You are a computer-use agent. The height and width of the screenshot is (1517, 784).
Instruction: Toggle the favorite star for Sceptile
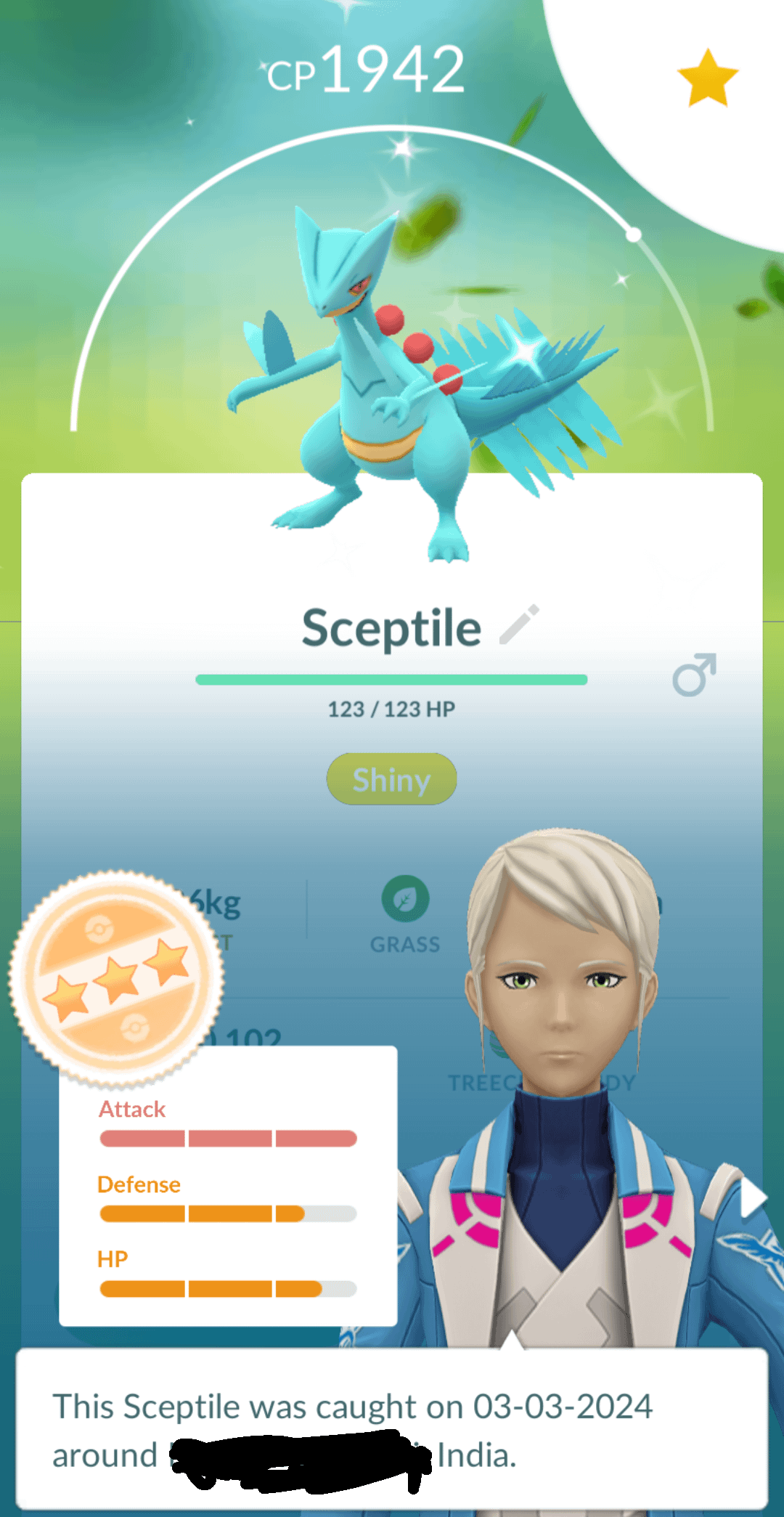[707, 78]
